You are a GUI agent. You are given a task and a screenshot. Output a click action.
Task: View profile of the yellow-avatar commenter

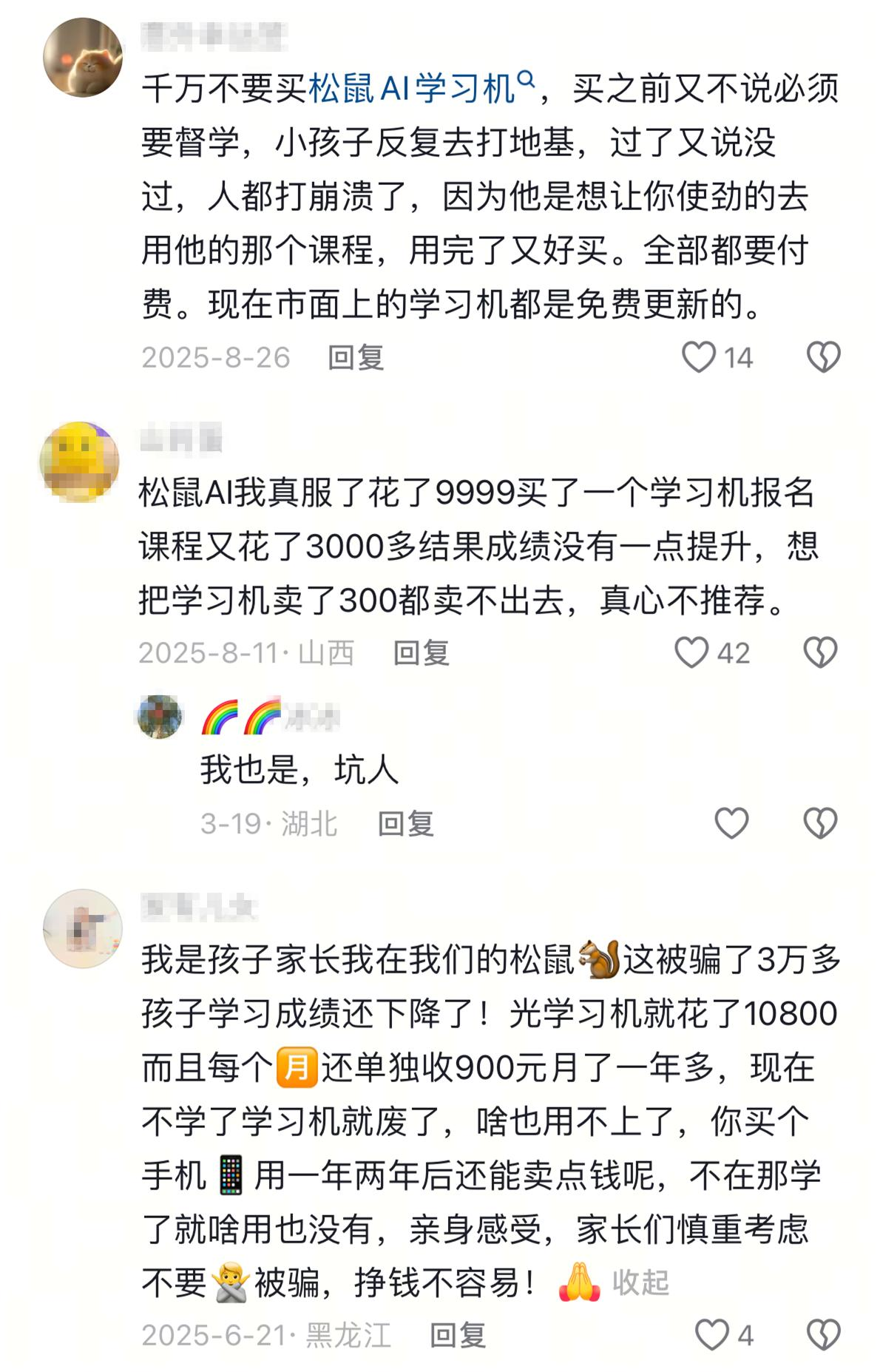[79, 462]
